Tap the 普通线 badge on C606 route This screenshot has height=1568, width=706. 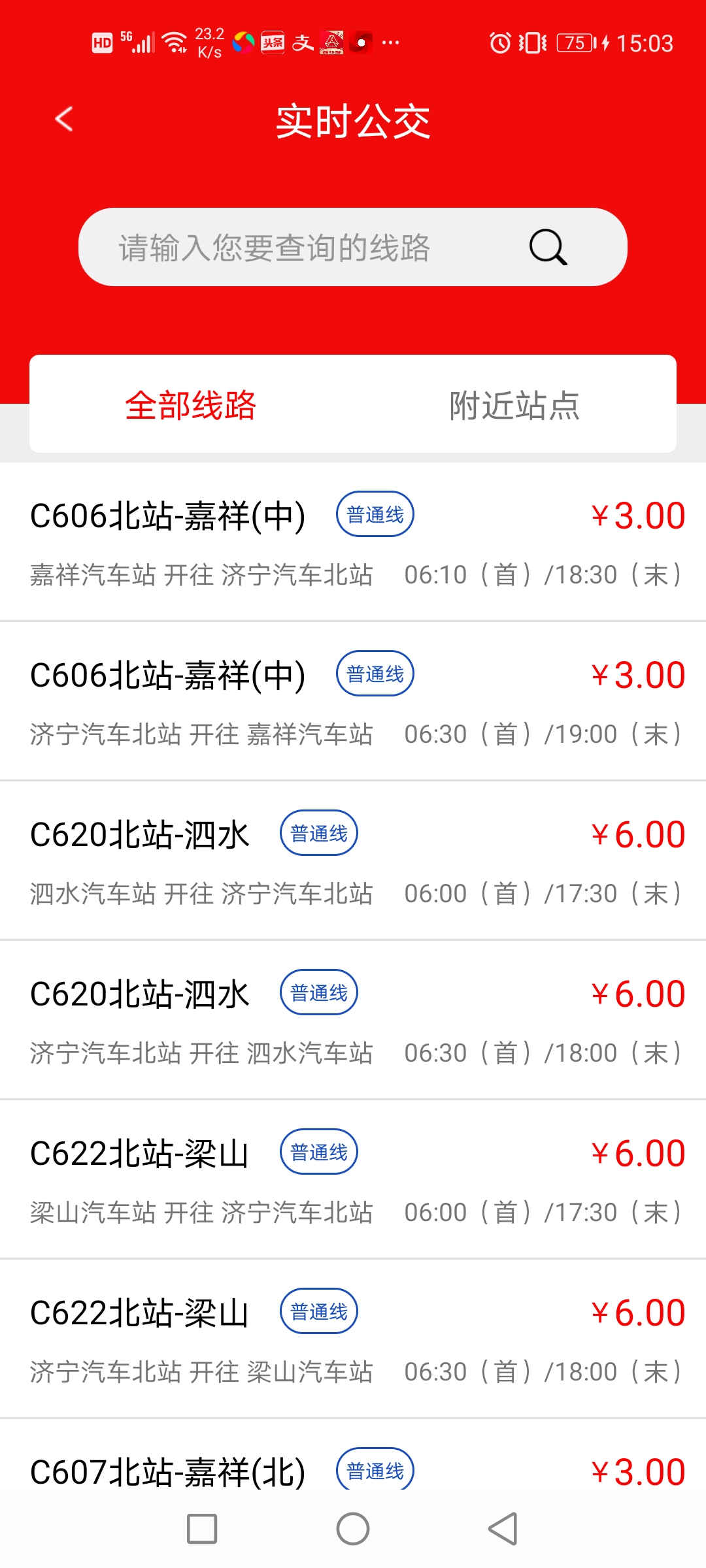point(375,514)
